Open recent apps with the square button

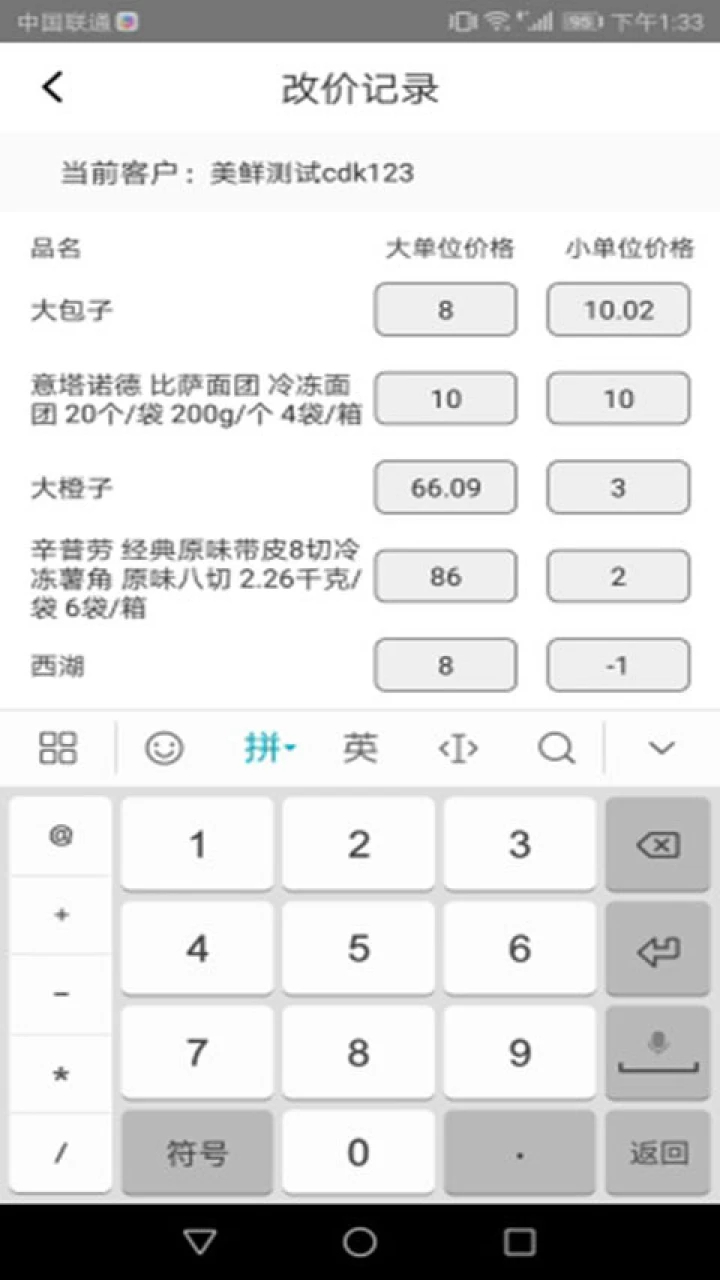(519, 1241)
